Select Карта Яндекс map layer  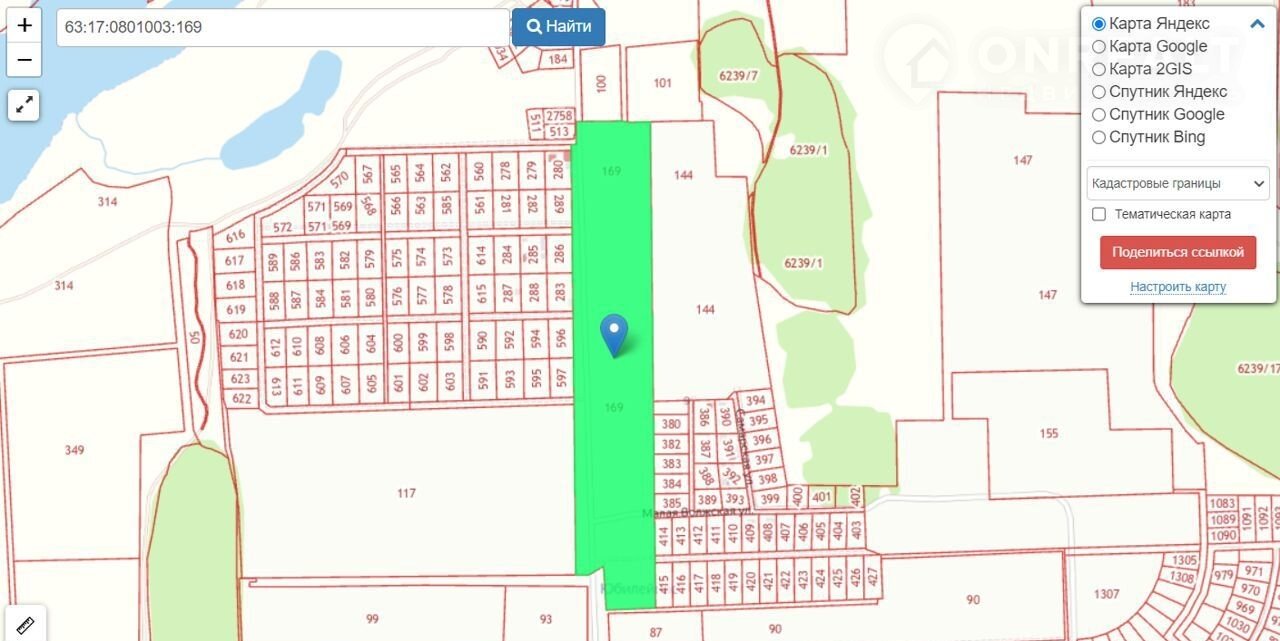point(1099,24)
